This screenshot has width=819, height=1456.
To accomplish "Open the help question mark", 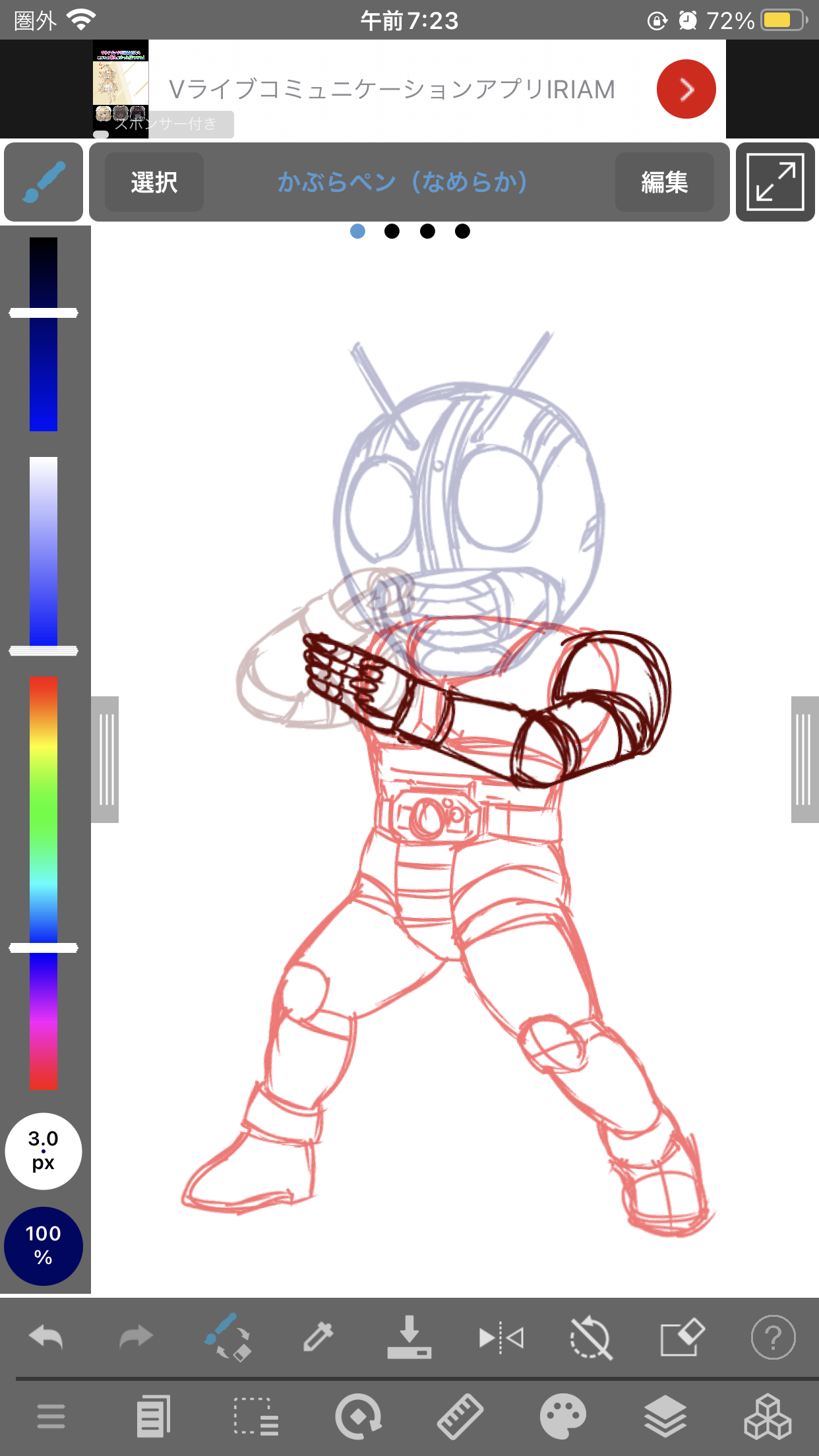I will pyautogui.click(x=773, y=1337).
